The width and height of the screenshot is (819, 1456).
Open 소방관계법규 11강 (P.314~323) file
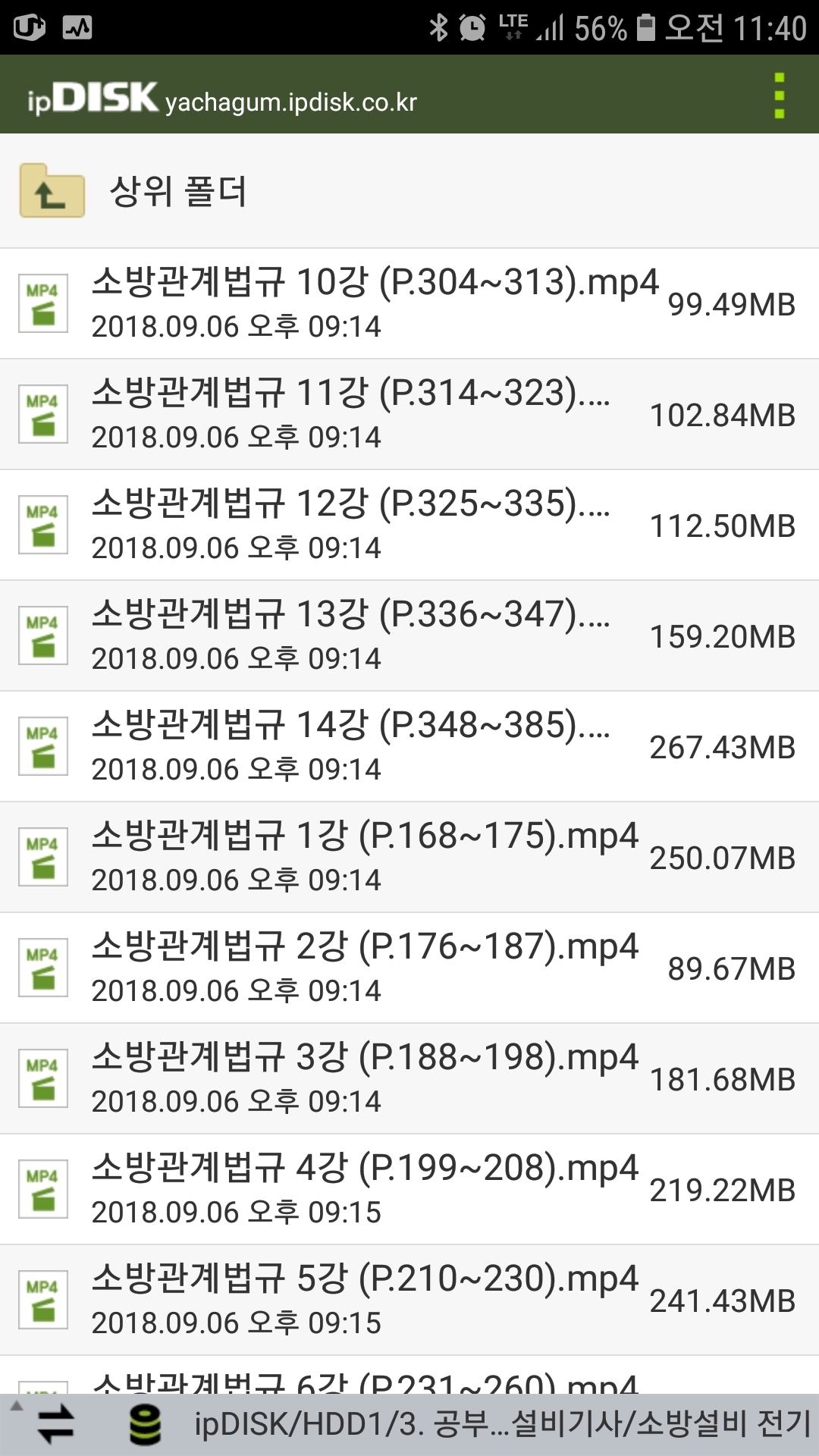(x=409, y=414)
